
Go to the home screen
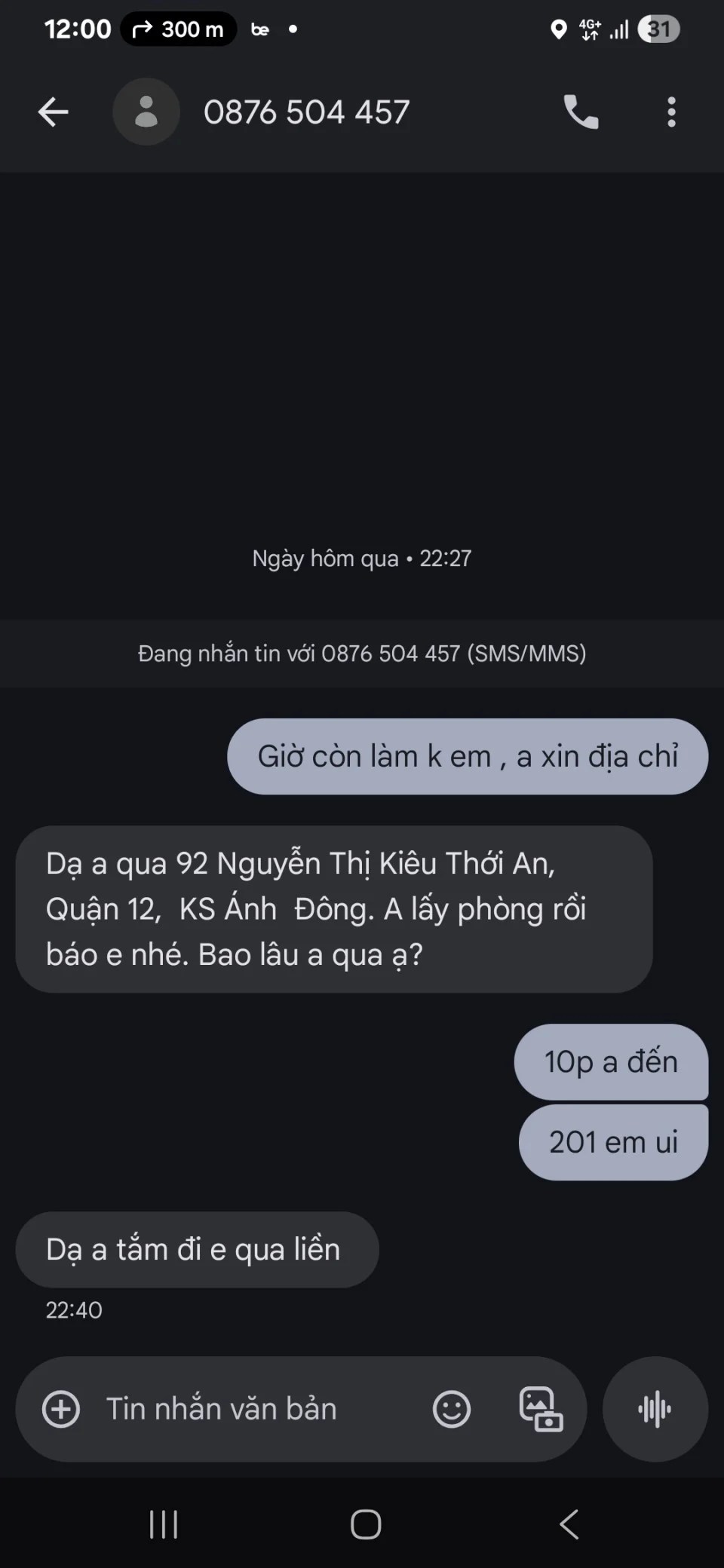coord(366,1524)
